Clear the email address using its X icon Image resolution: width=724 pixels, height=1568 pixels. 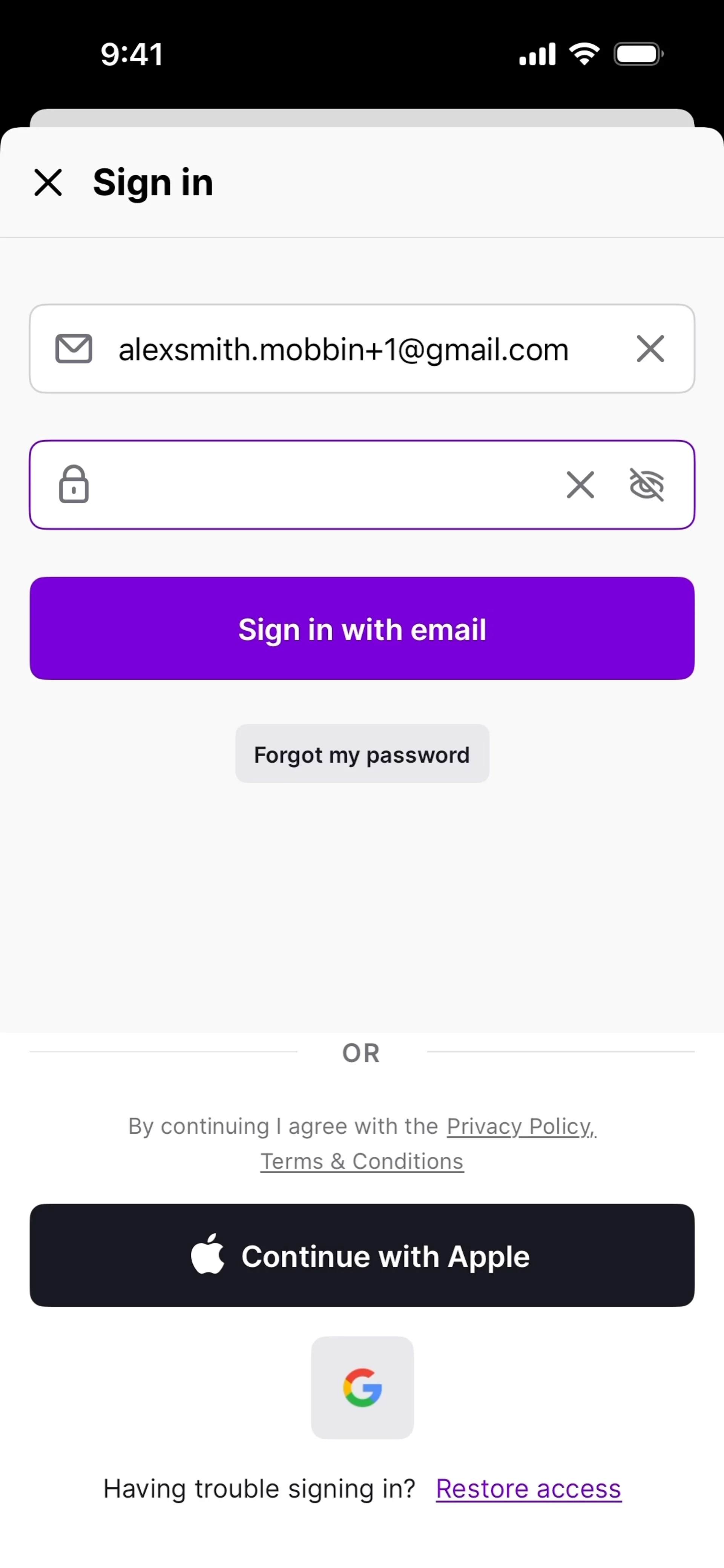(x=650, y=349)
